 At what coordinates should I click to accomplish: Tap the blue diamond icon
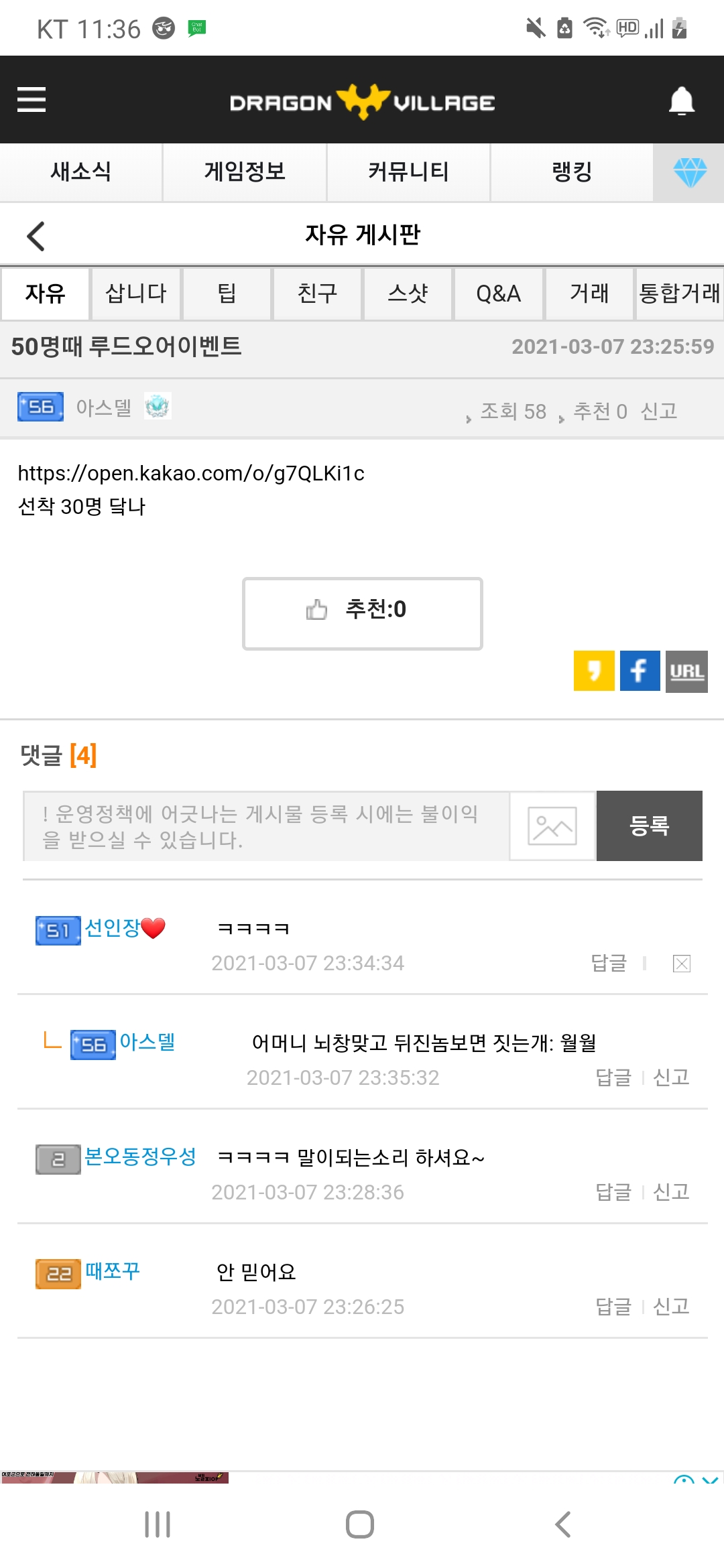689,173
